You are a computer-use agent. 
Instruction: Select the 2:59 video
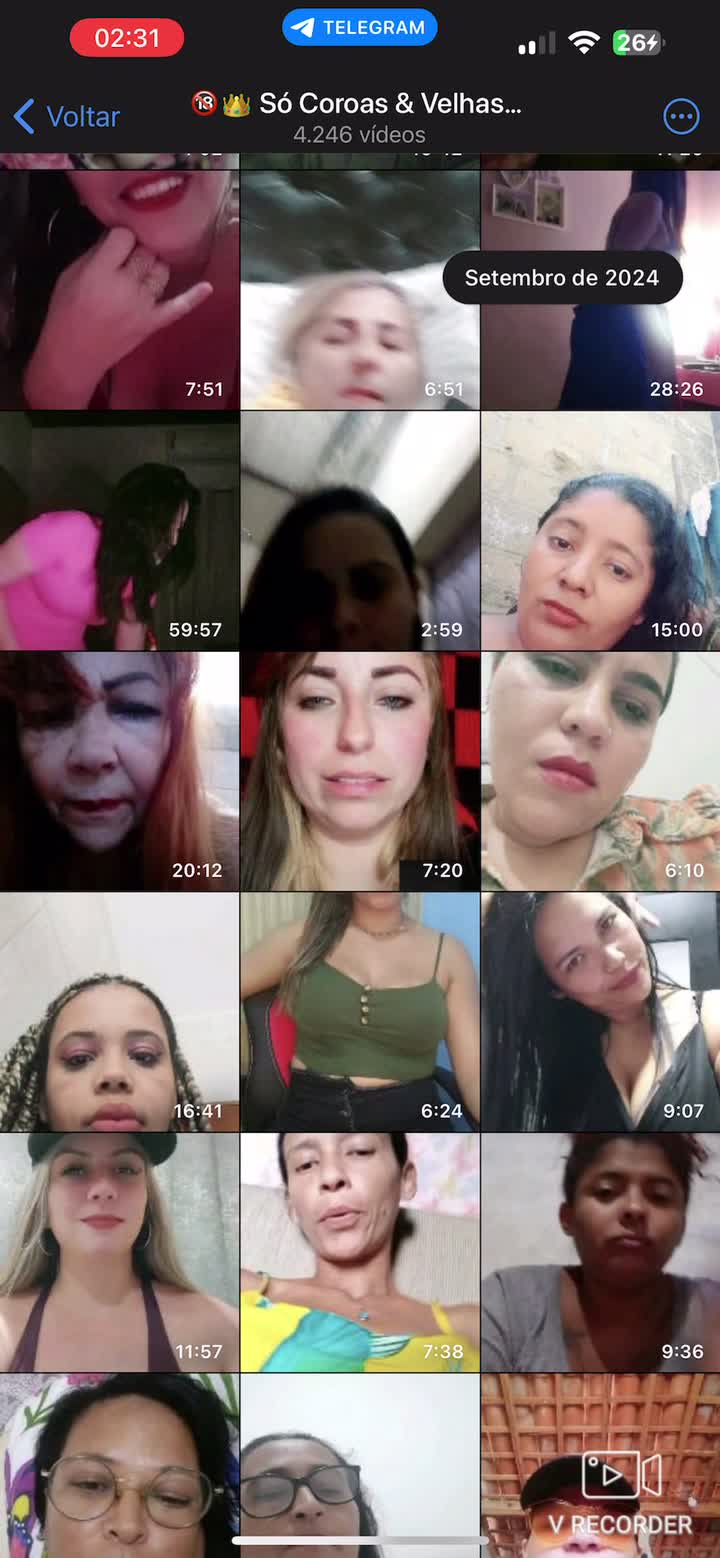(x=360, y=531)
